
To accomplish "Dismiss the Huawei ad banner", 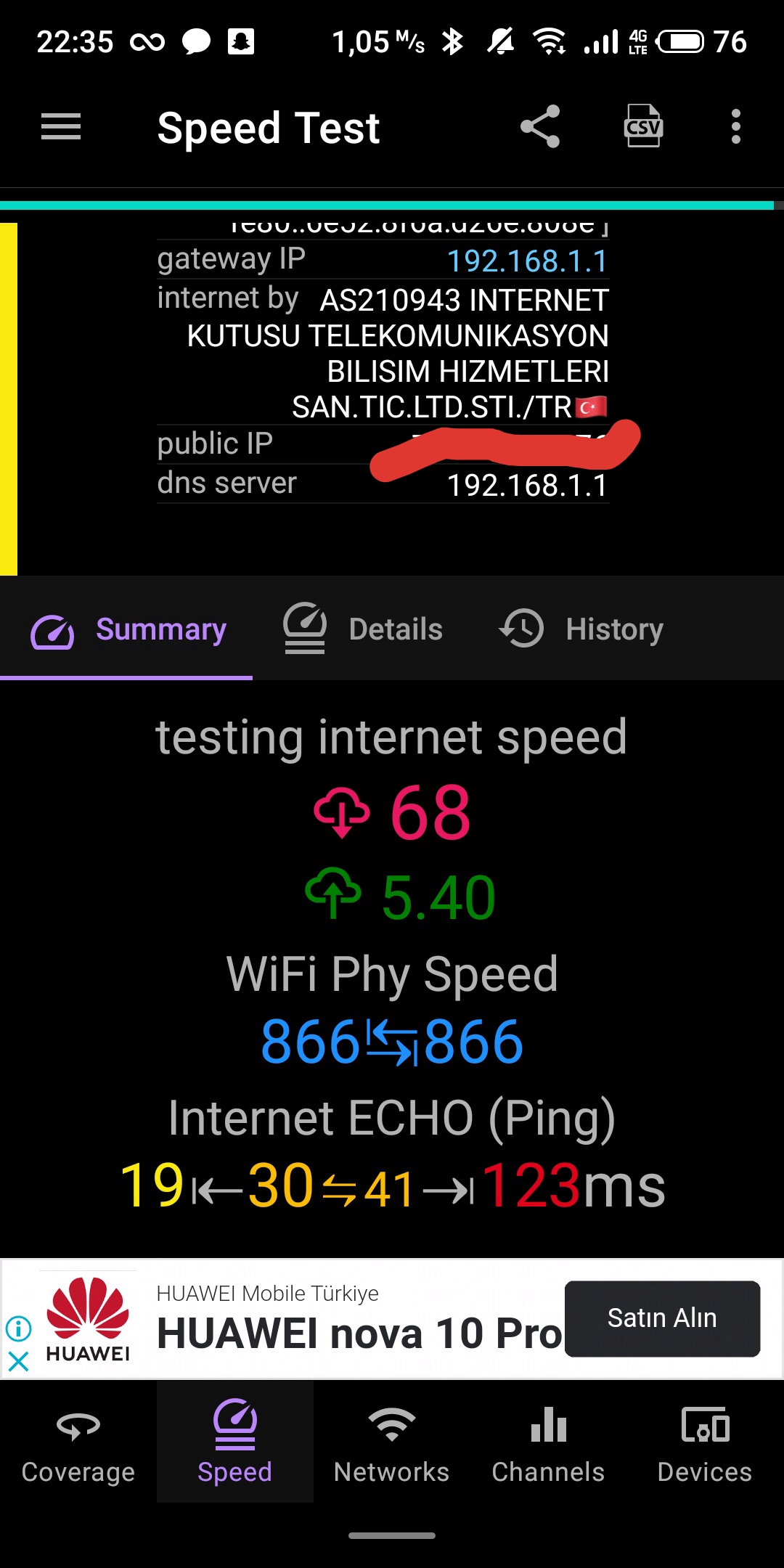I will (x=18, y=1361).
